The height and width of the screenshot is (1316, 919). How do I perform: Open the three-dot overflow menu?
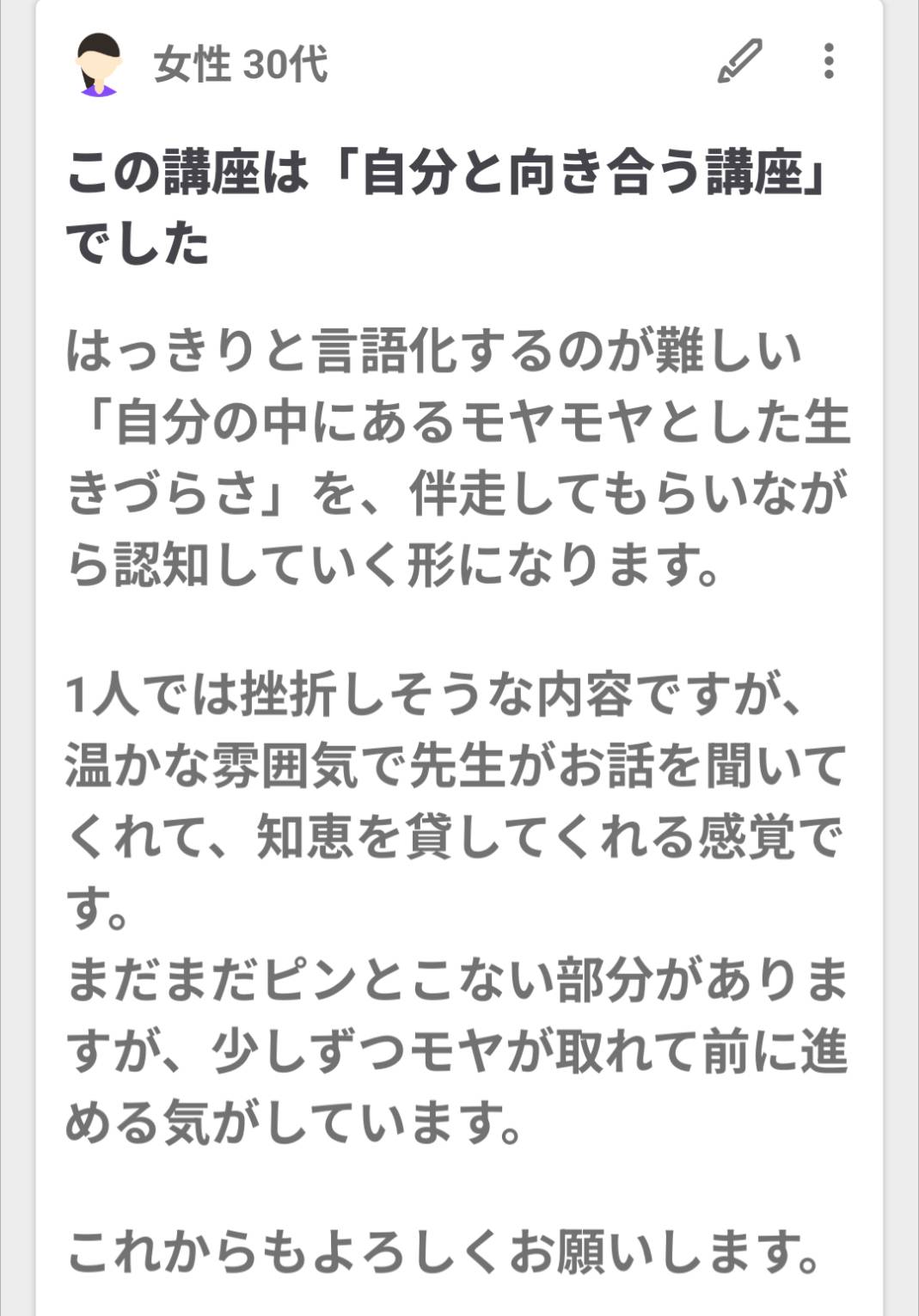pyautogui.click(x=828, y=62)
